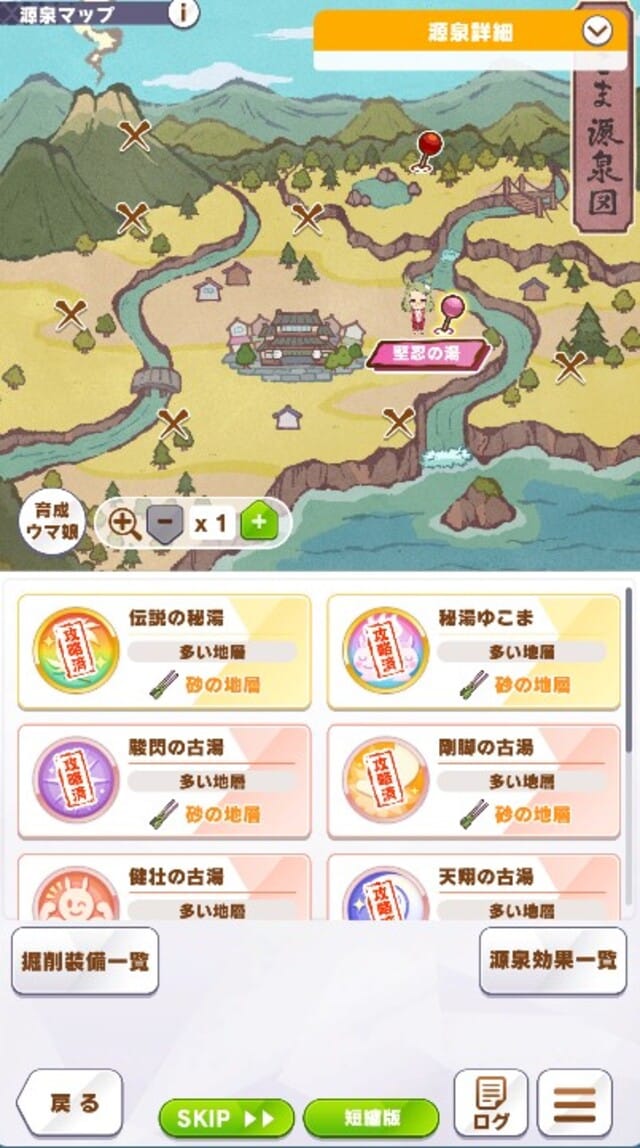
Task: Go back with the 戻る button
Action: coord(70,1102)
